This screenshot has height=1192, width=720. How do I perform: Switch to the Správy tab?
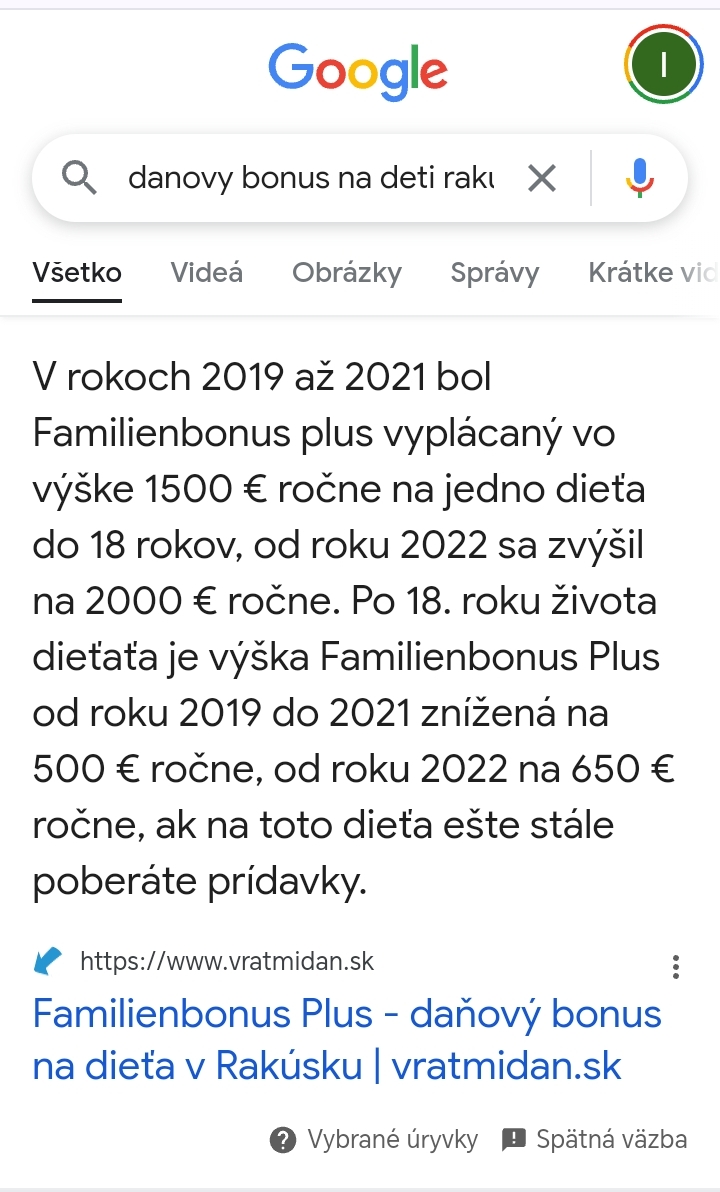point(494,272)
